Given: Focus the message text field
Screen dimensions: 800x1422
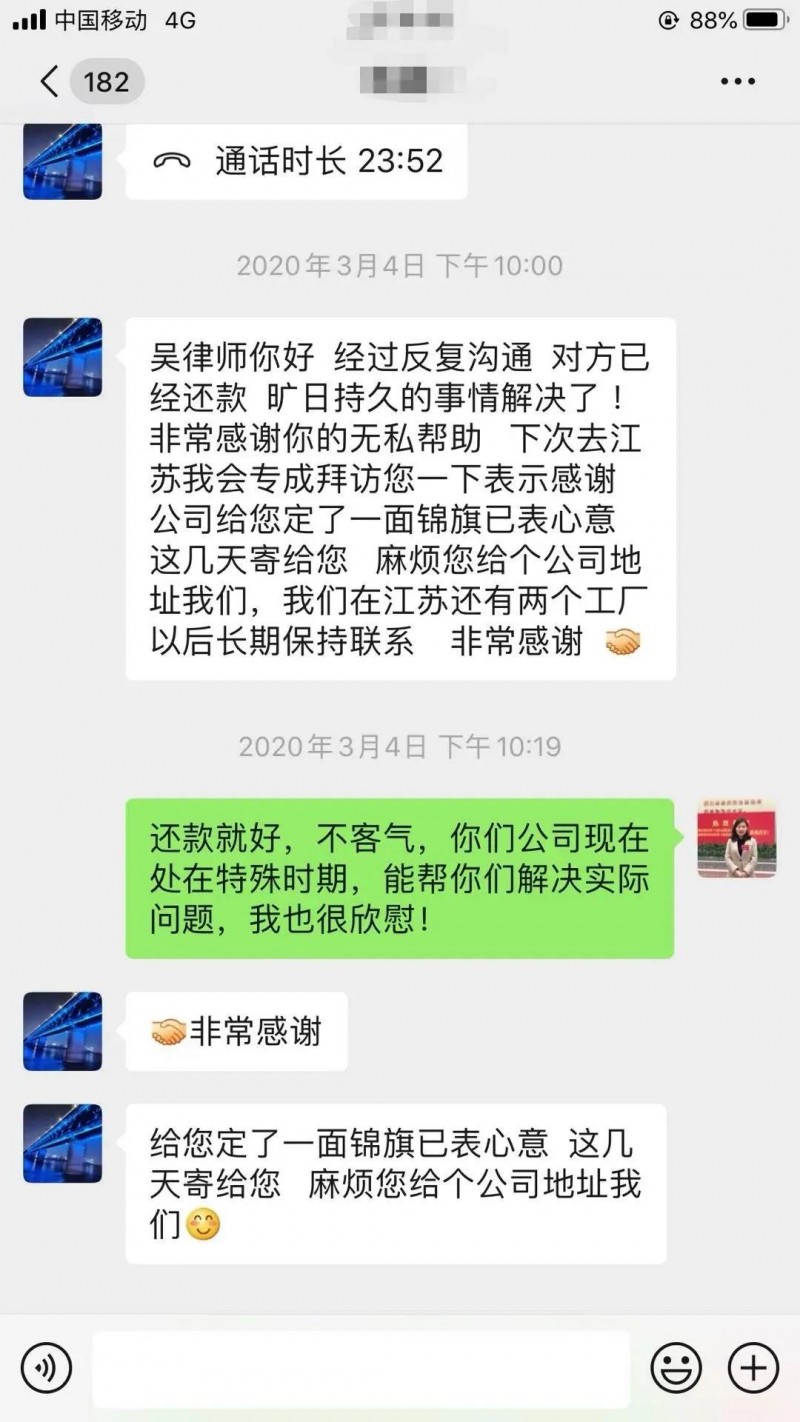Looking at the screenshot, I should pyautogui.click(x=360, y=1367).
